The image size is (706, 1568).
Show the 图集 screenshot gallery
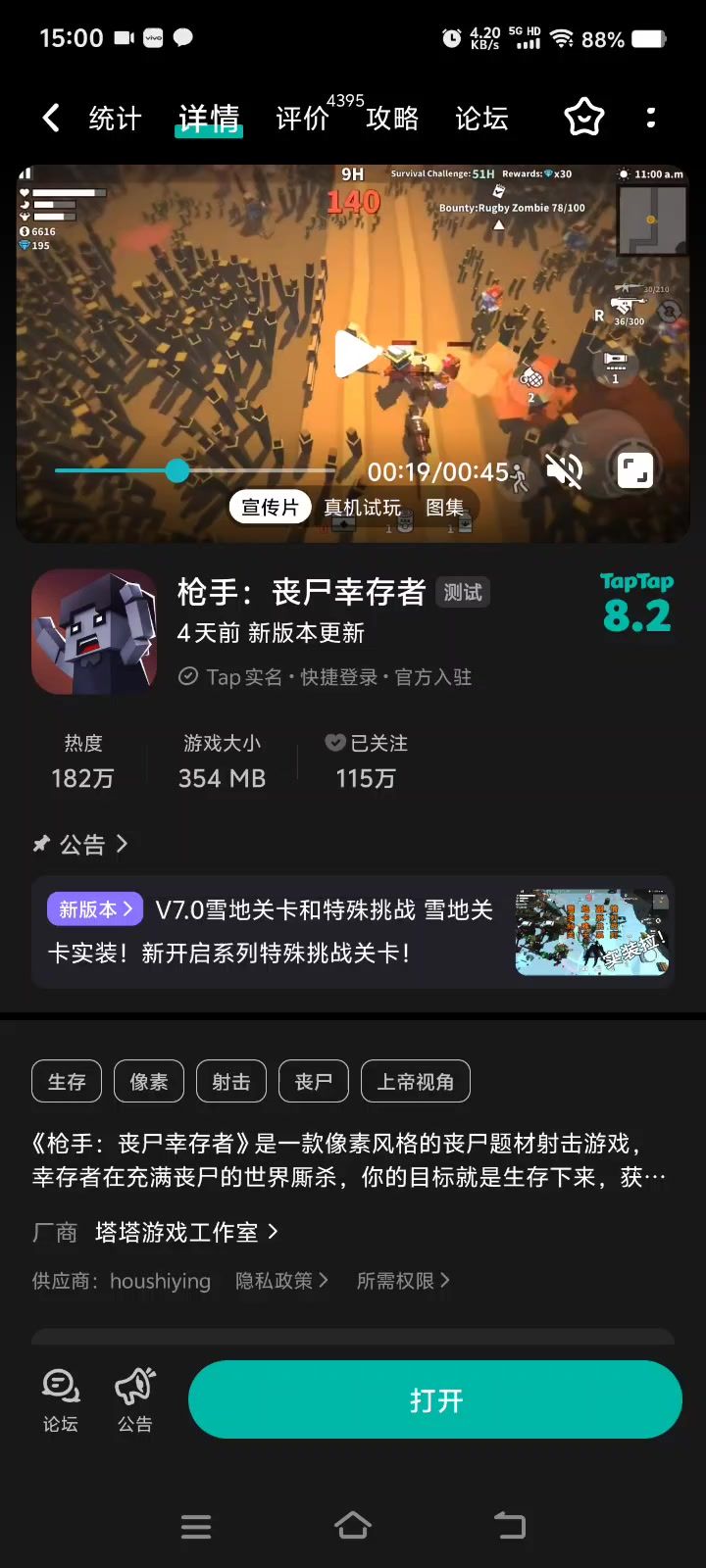point(444,507)
